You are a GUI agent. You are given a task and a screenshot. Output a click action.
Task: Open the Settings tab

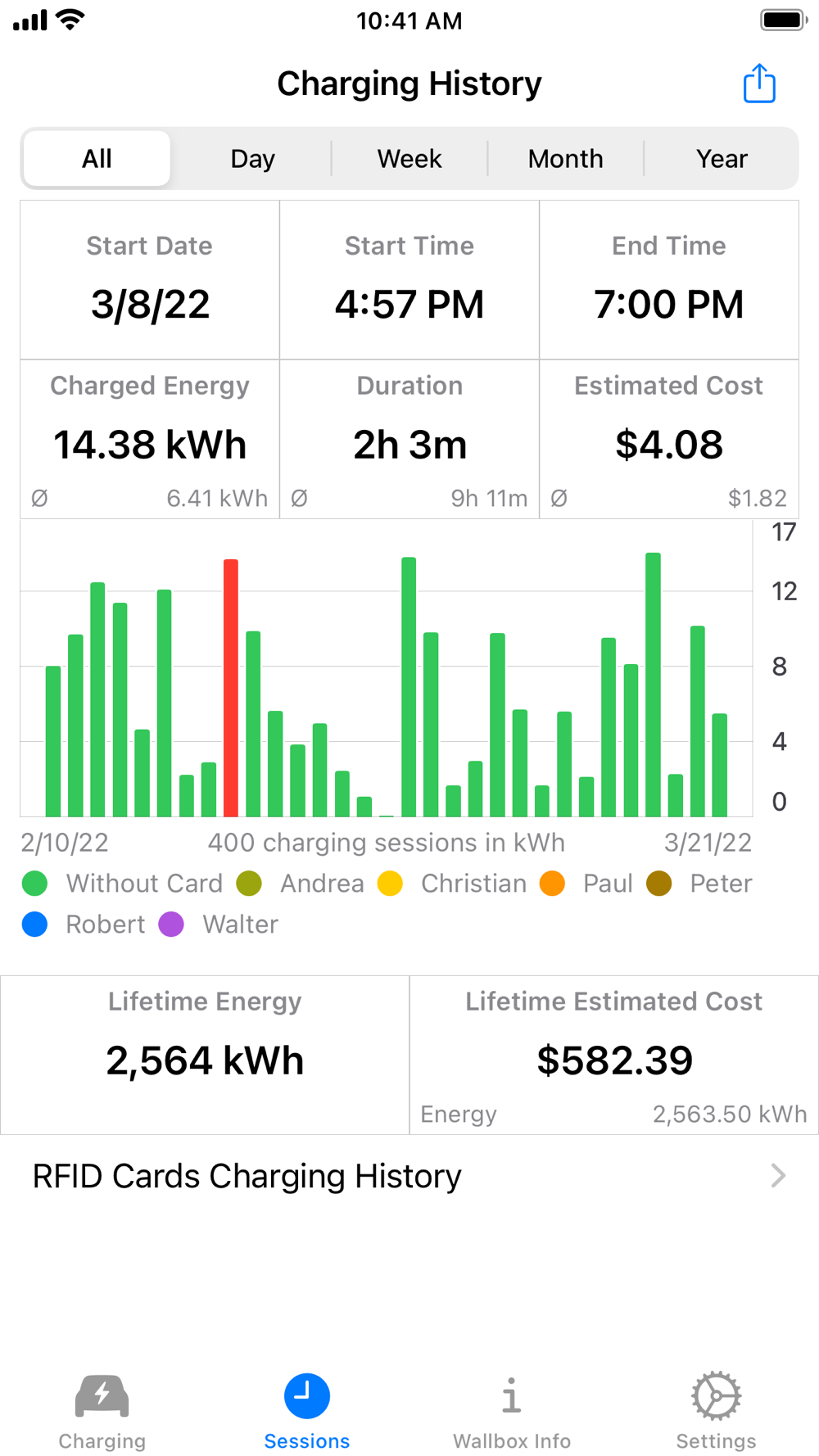click(716, 1411)
